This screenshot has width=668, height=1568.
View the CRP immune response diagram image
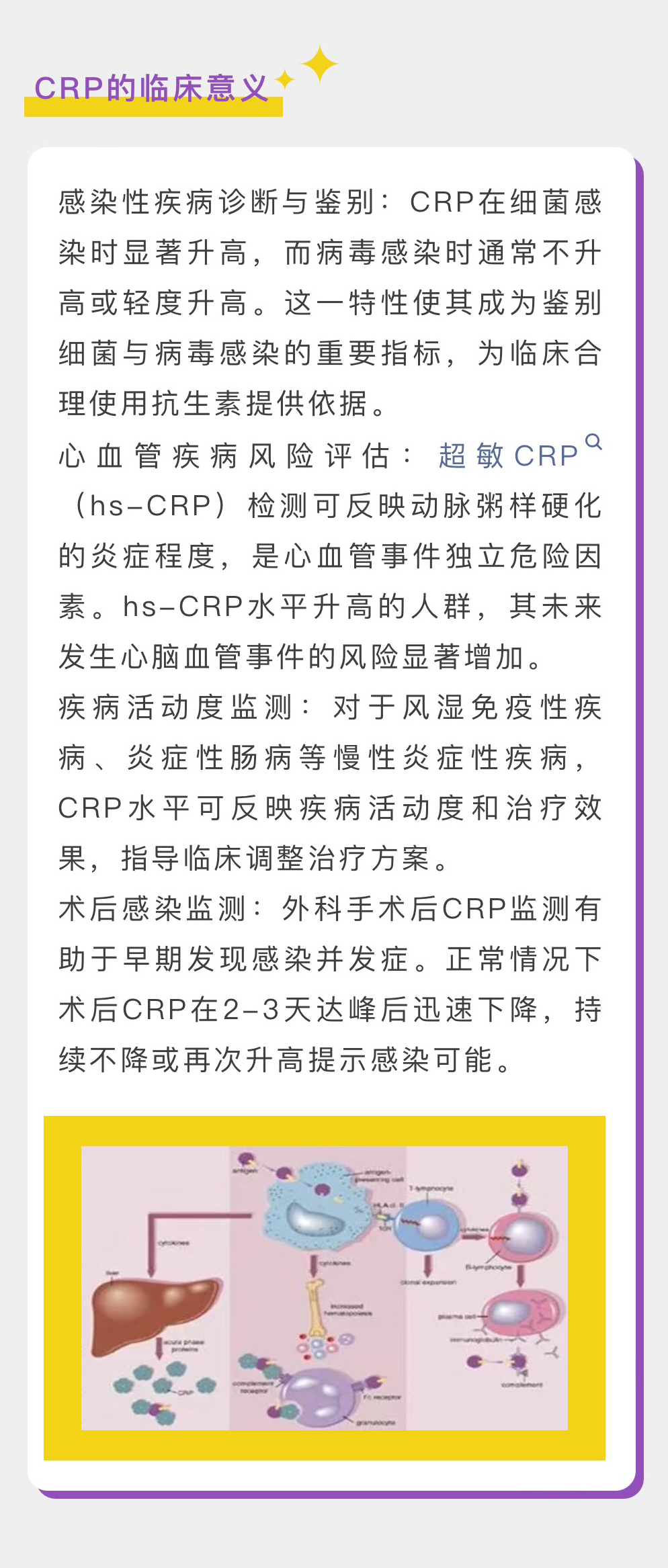pyautogui.click(x=325, y=1288)
